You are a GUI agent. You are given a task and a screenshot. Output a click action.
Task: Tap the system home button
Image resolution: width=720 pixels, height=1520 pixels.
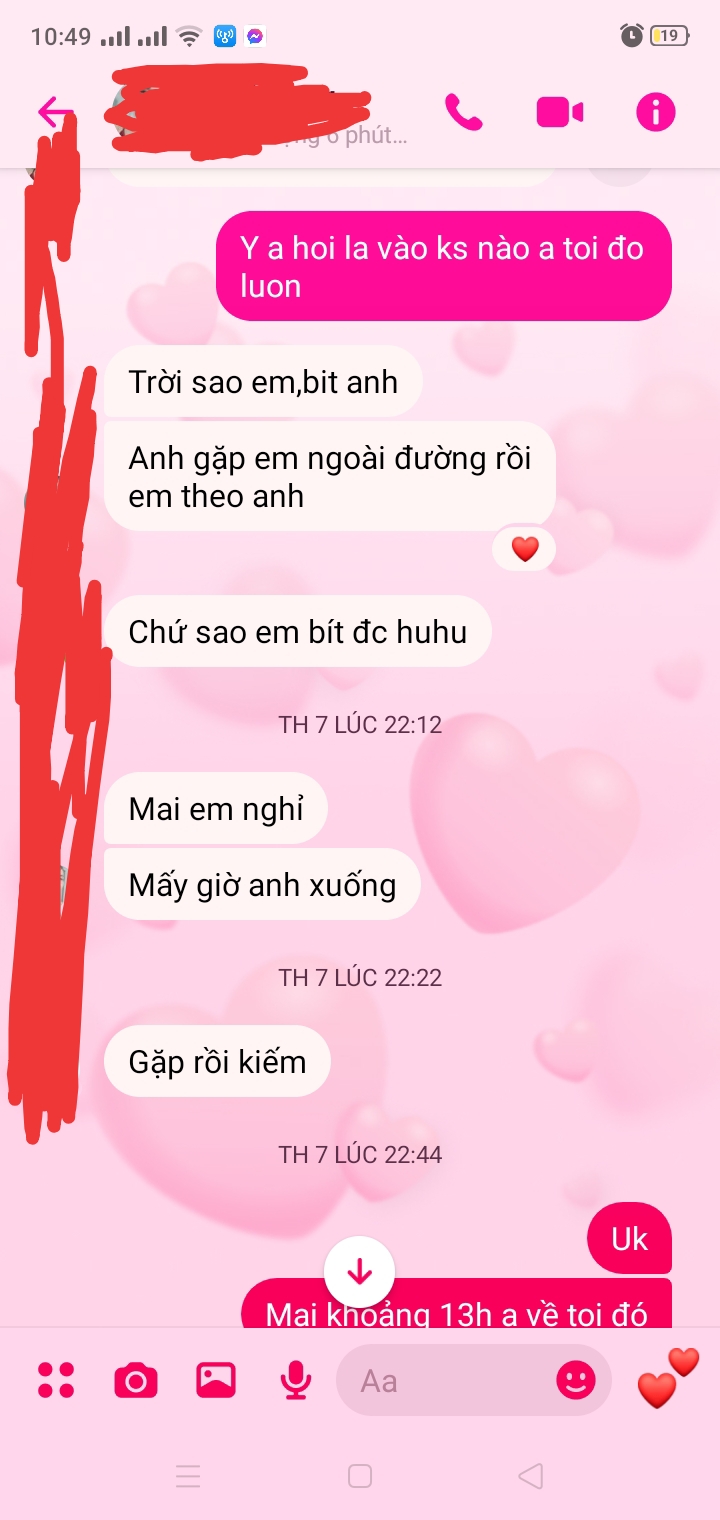coord(360,1476)
